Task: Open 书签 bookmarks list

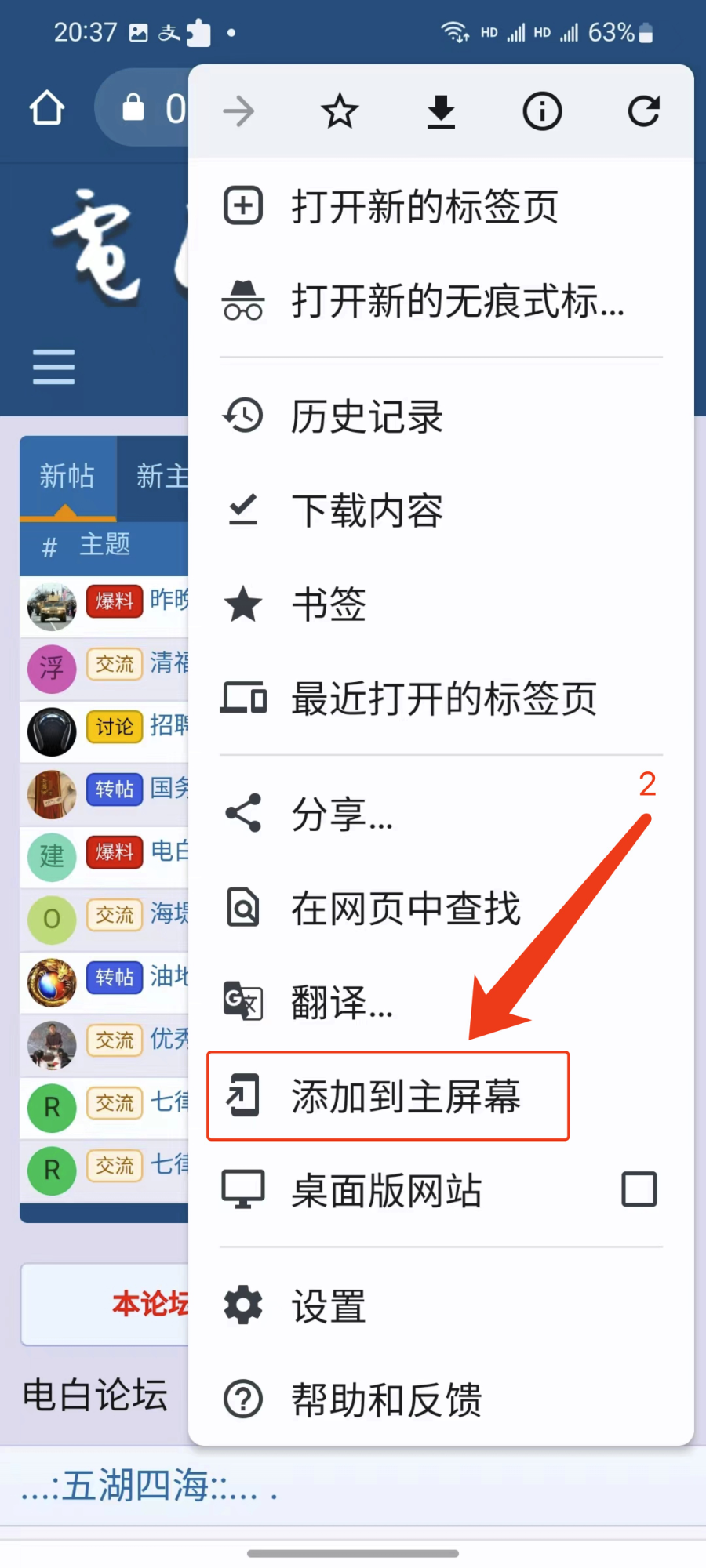Action: coord(328,604)
